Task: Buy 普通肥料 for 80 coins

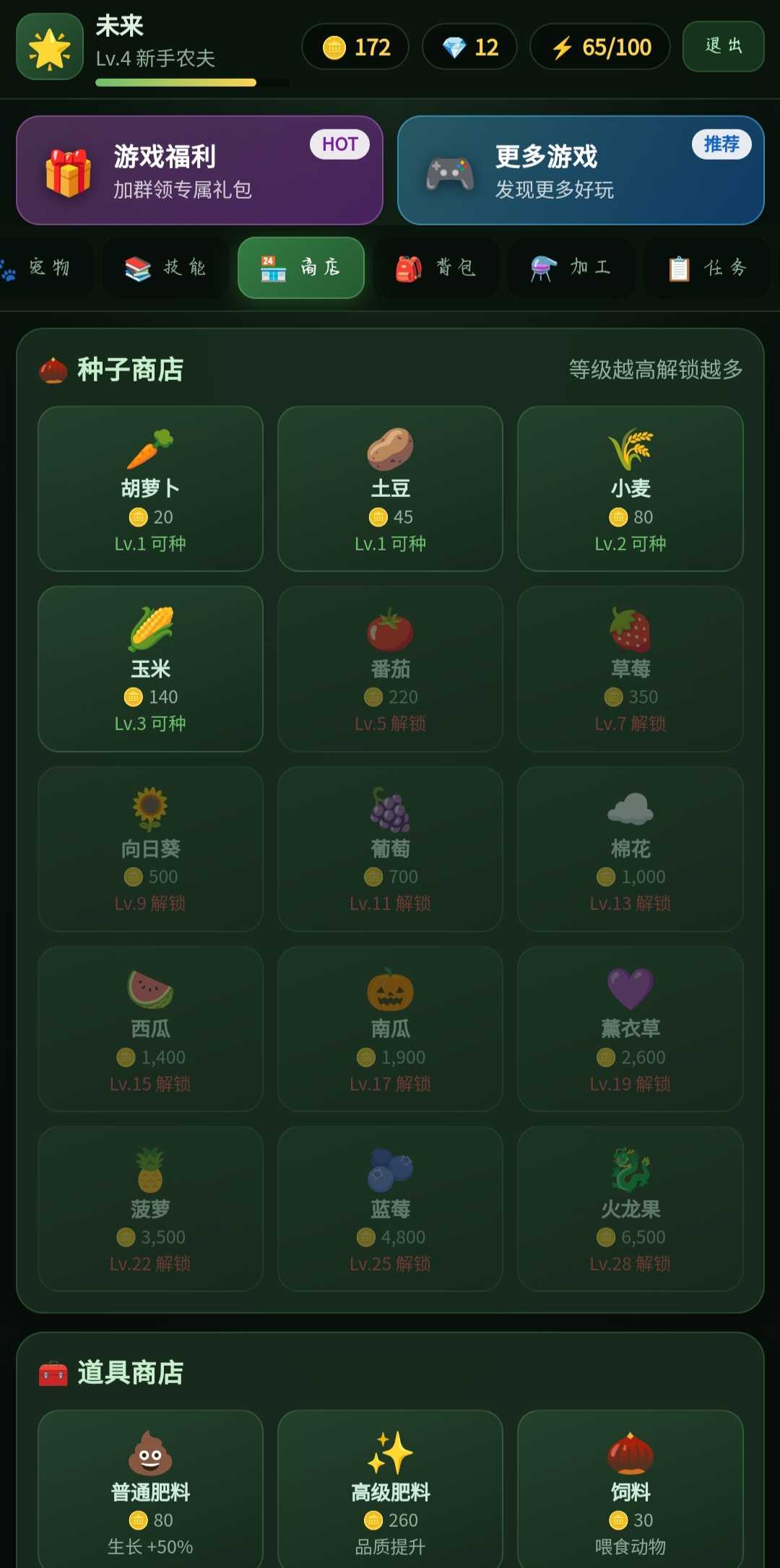Action: (x=150, y=1489)
